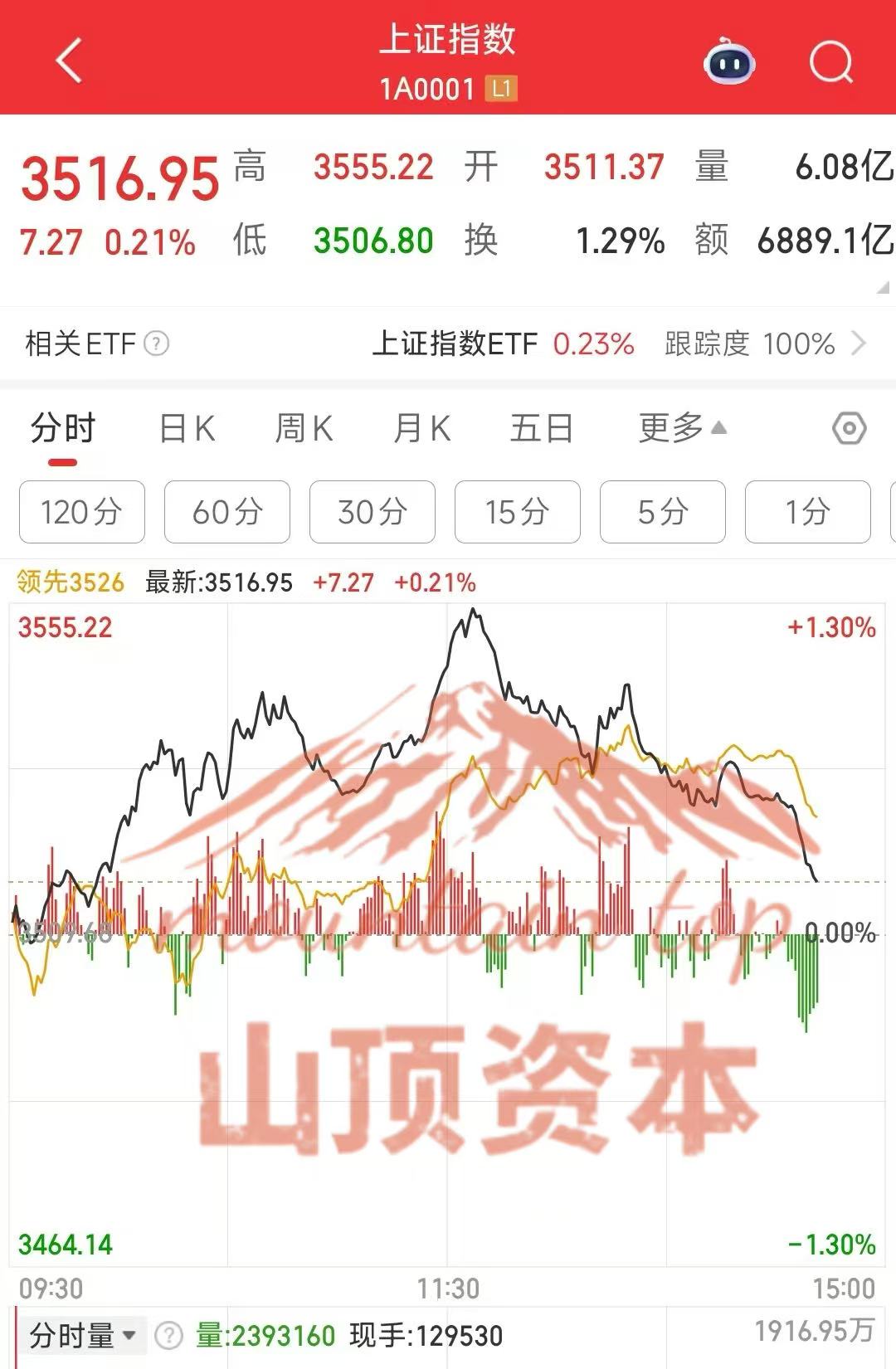
Task: Select the 120分 interval chip
Action: tap(82, 512)
